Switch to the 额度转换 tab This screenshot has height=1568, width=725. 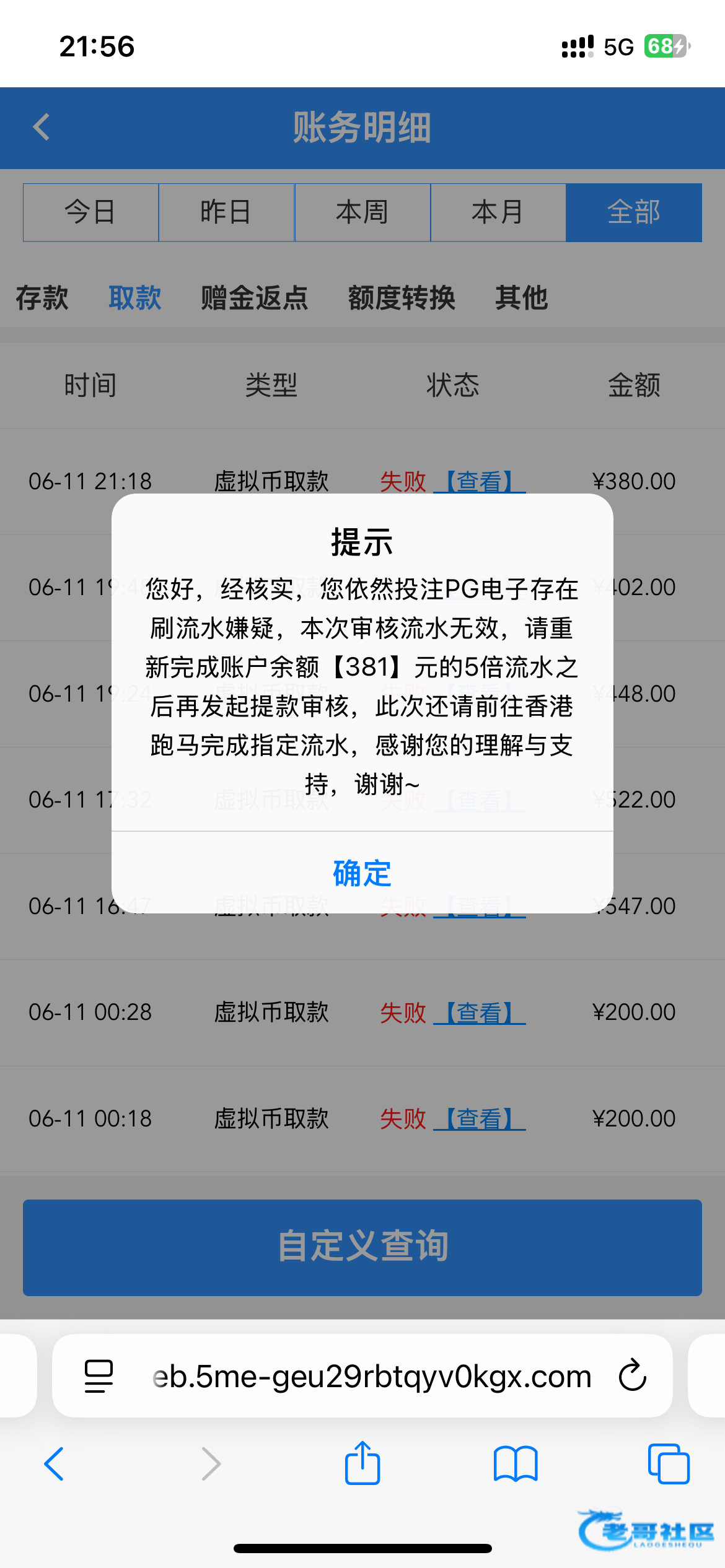coord(402,298)
